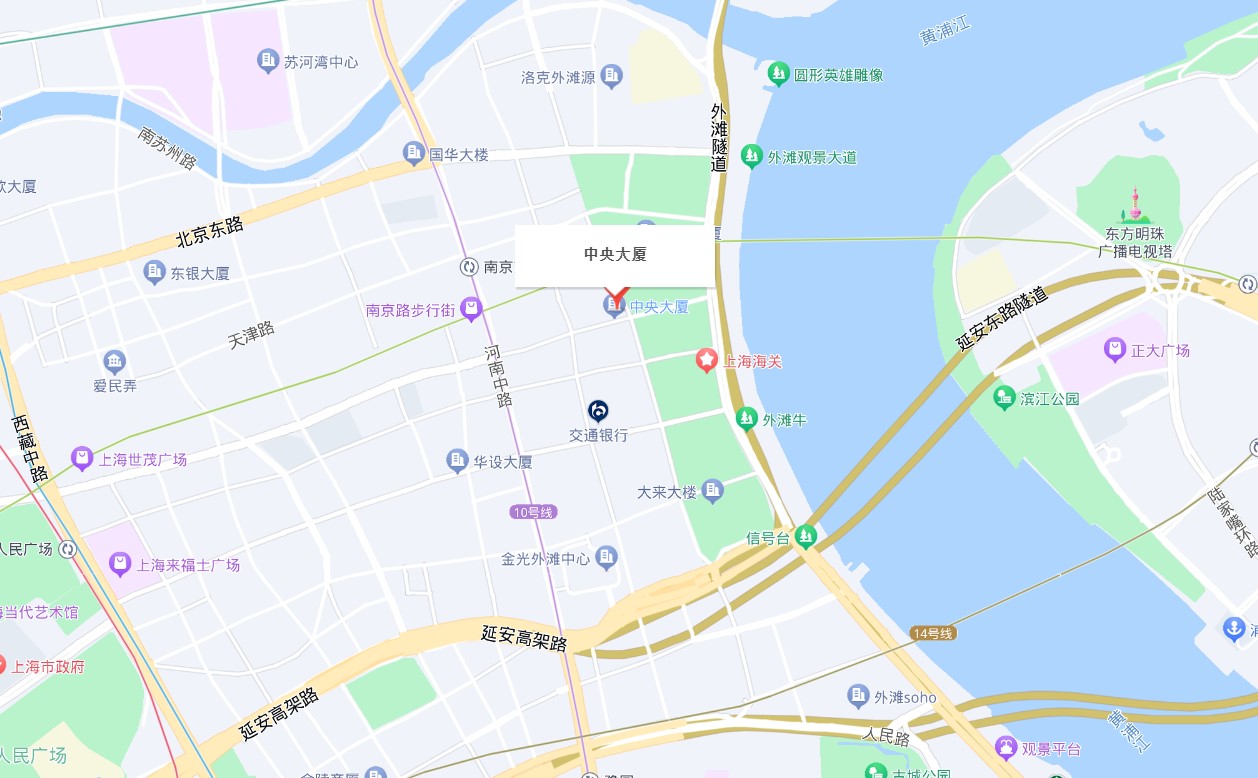The width and height of the screenshot is (1258, 778).
Task: Open the 金光外滩中心 marker
Action: click(606, 558)
